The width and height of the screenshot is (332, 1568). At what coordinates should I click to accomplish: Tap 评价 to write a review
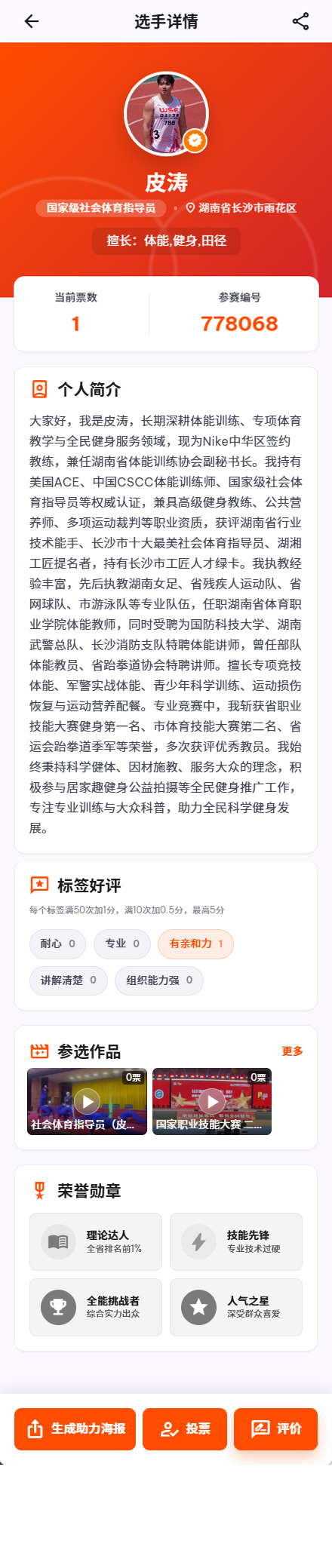(x=275, y=1429)
